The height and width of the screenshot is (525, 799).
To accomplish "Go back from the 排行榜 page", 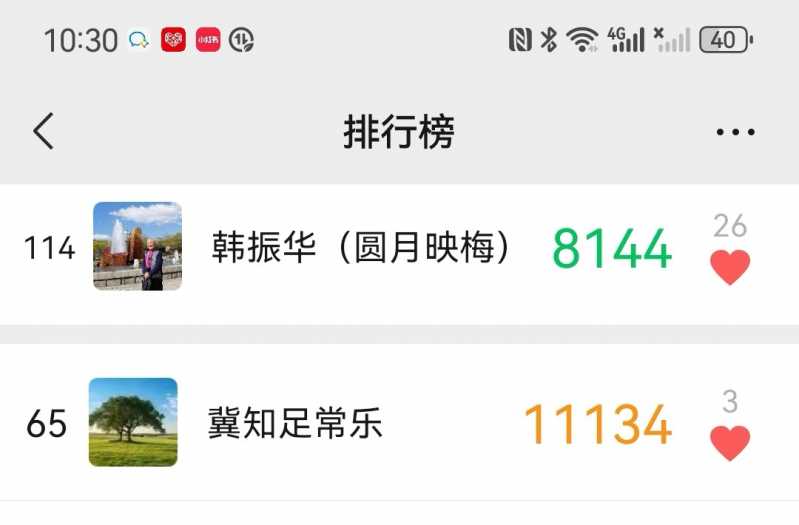I will point(43,132).
